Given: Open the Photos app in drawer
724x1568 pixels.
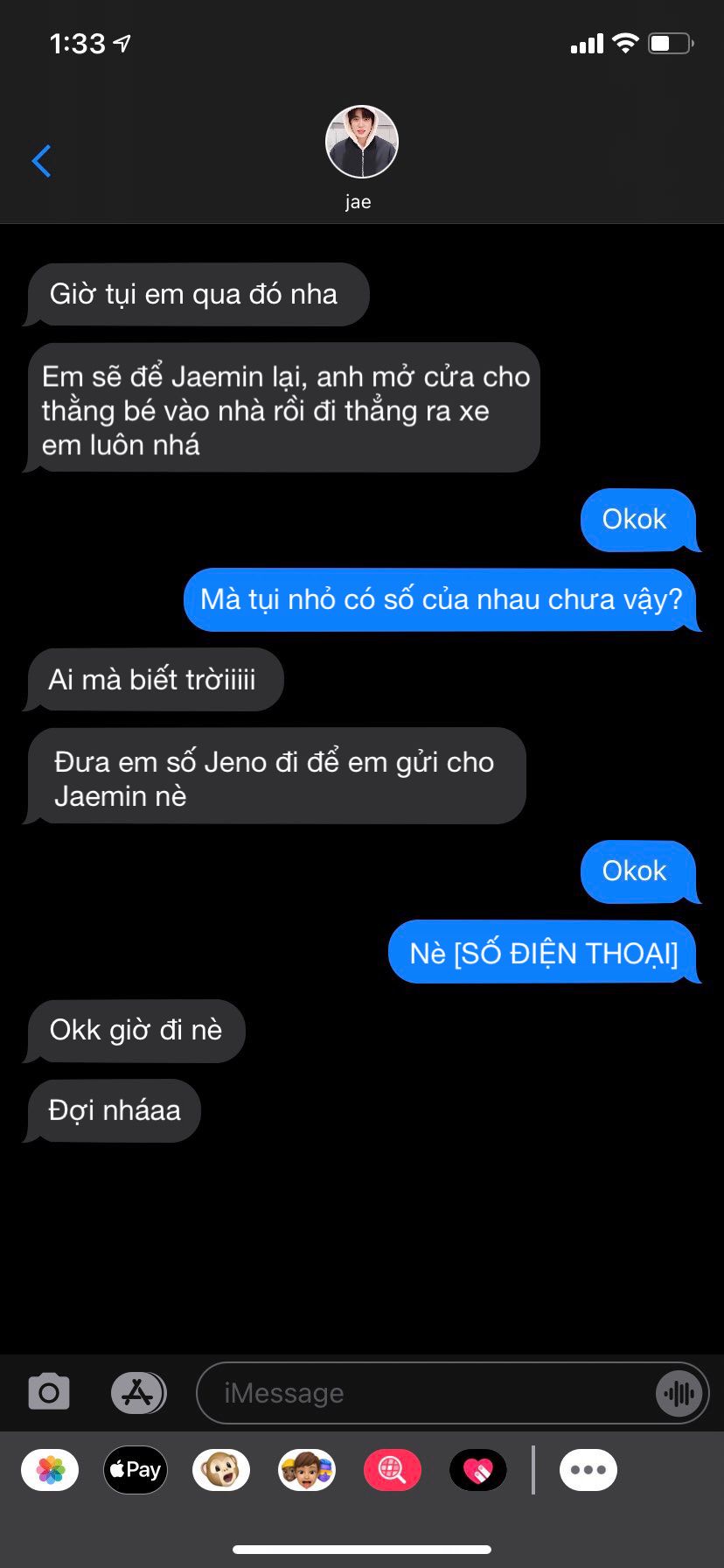Looking at the screenshot, I should (x=50, y=1470).
